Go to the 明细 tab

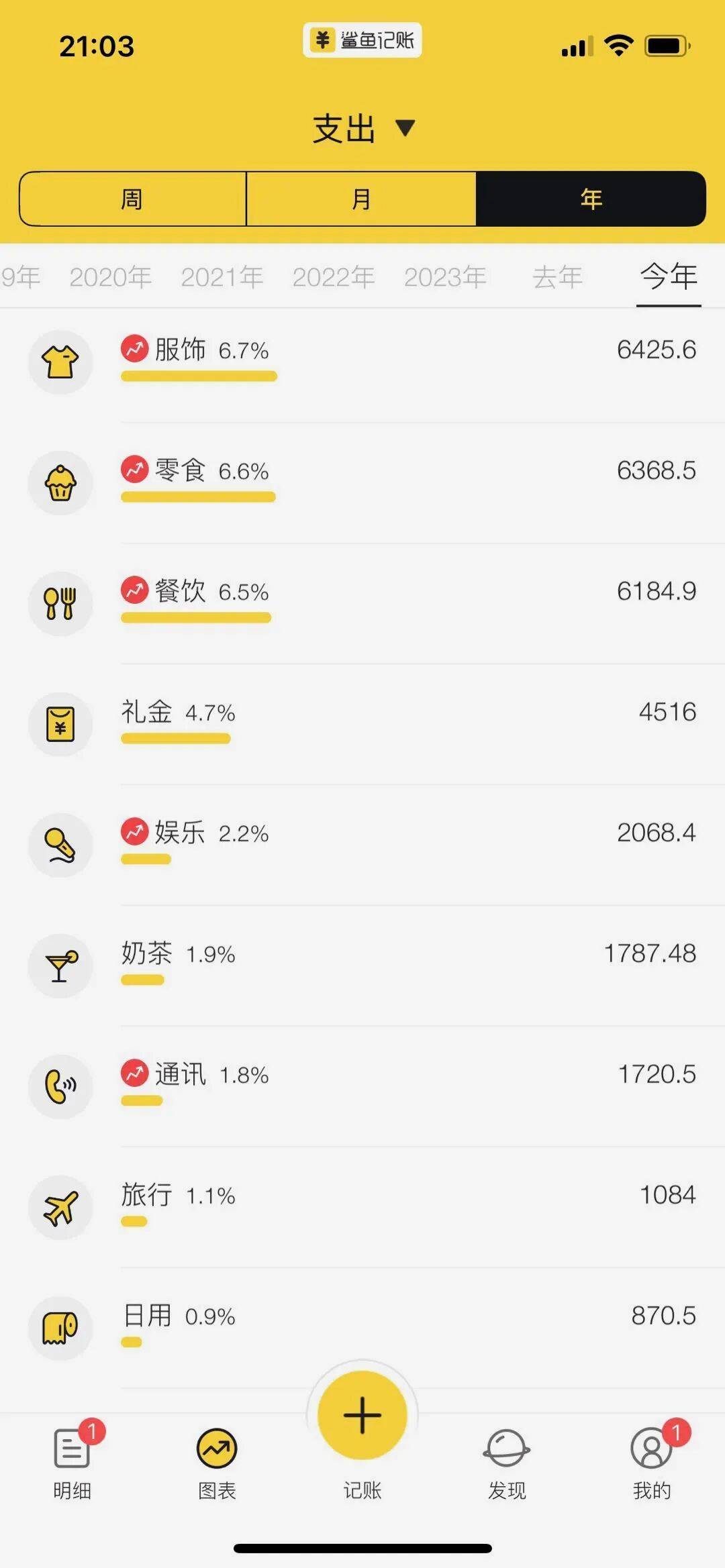(x=72, y=1461)
